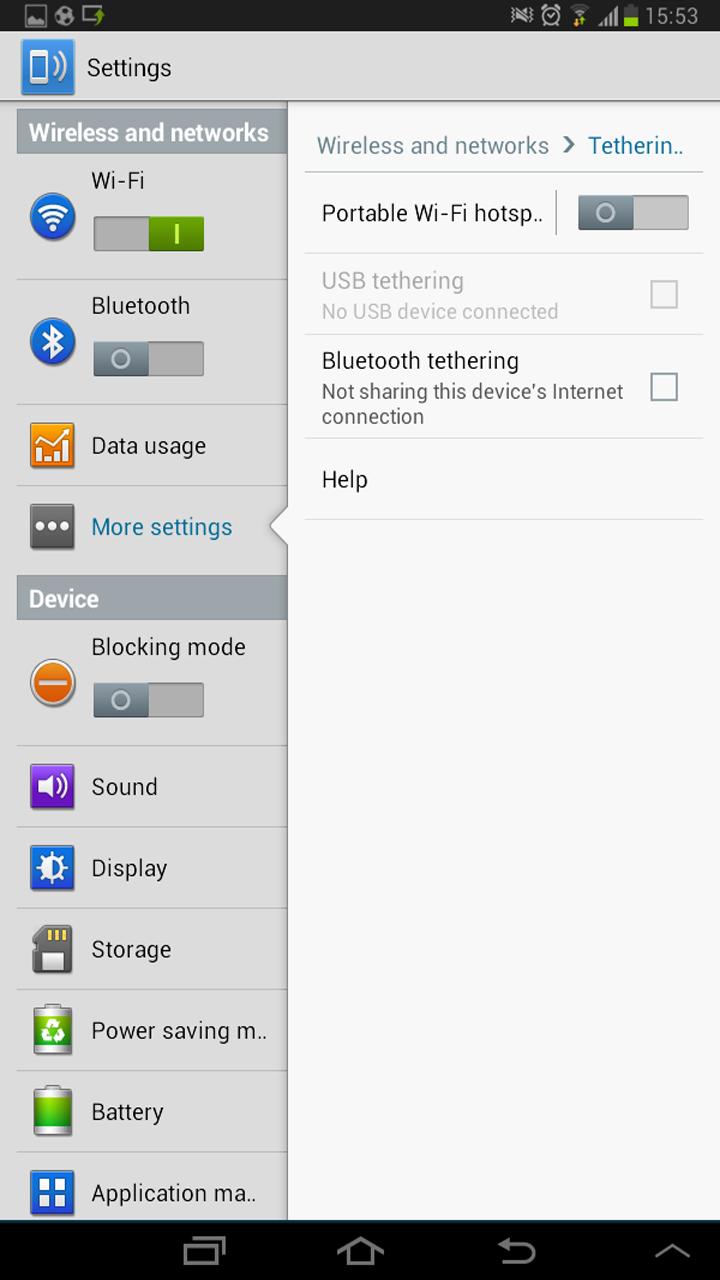Open Data usage settings
Viewport: 720px width, 1280px height.
[150, 446]
